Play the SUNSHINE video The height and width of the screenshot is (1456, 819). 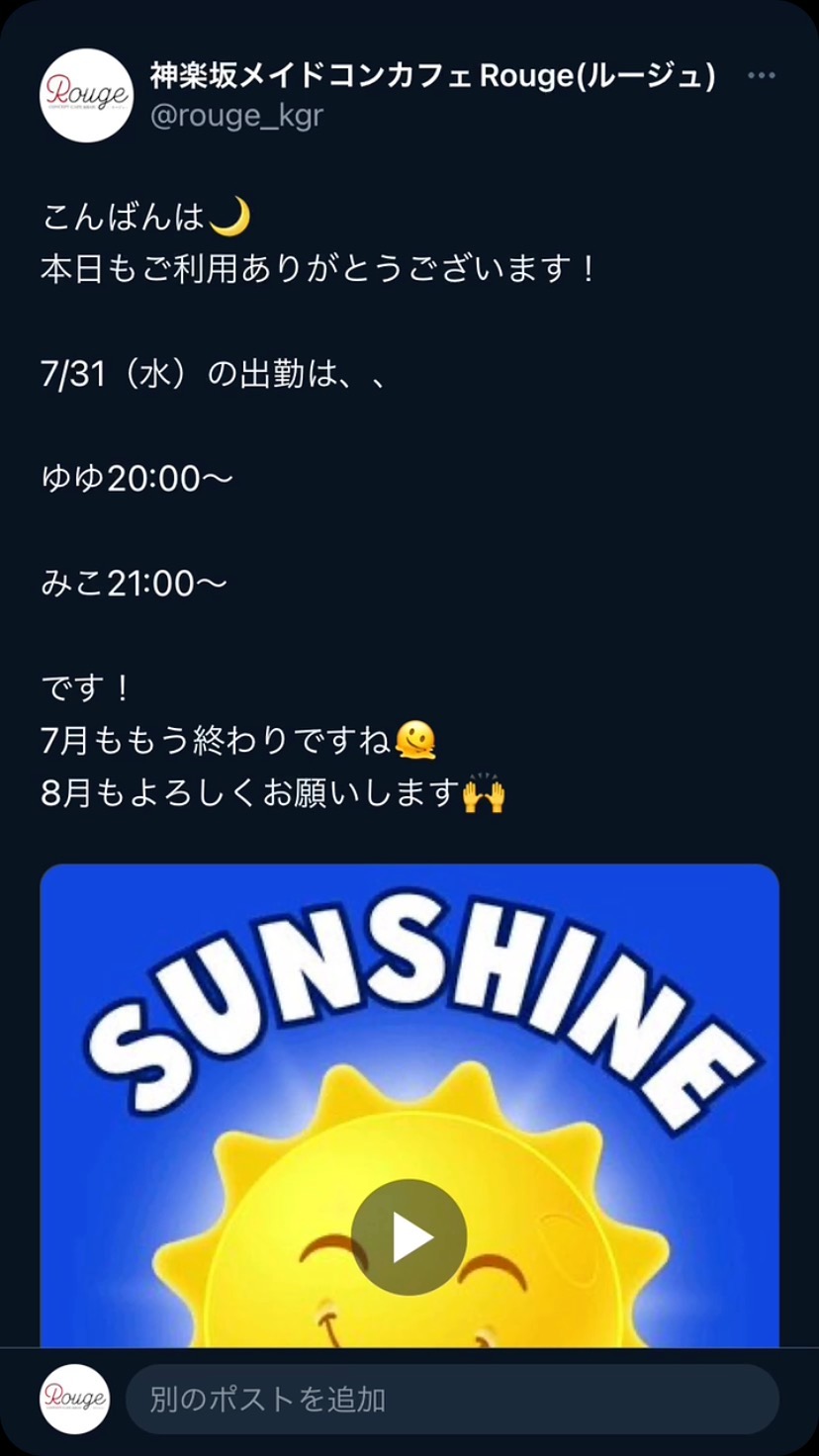(409, 1237)
